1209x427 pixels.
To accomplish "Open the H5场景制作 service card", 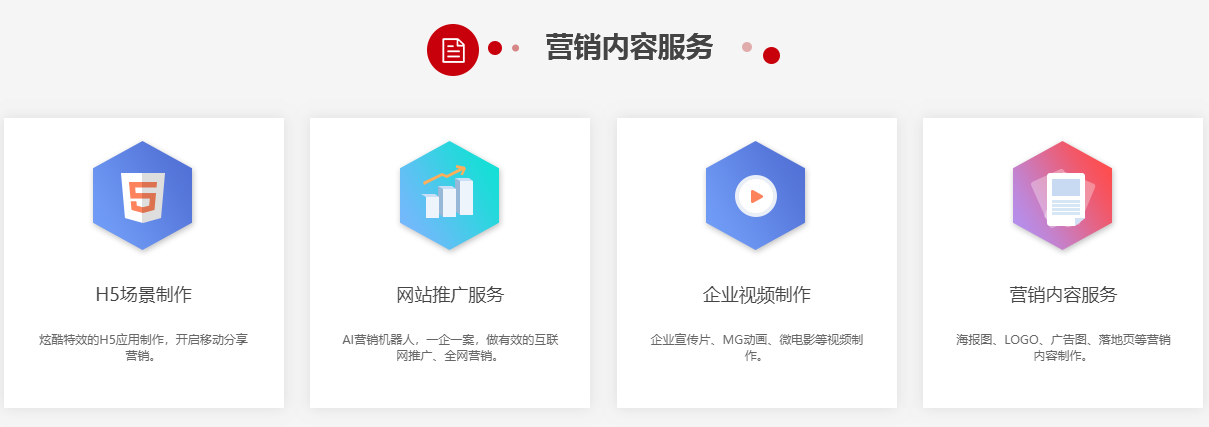I will point(143,263).
